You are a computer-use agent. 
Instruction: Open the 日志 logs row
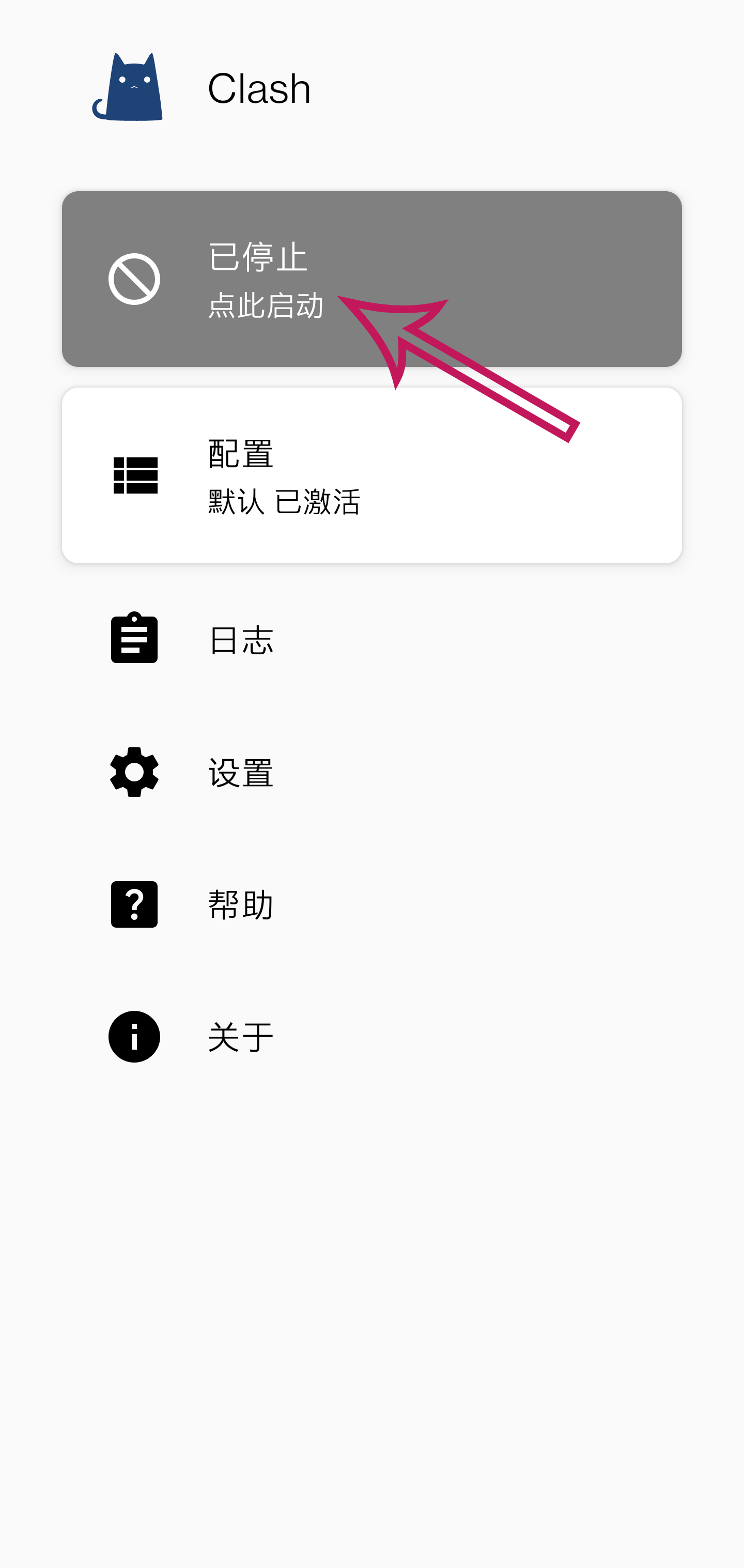tap(371, 639)
